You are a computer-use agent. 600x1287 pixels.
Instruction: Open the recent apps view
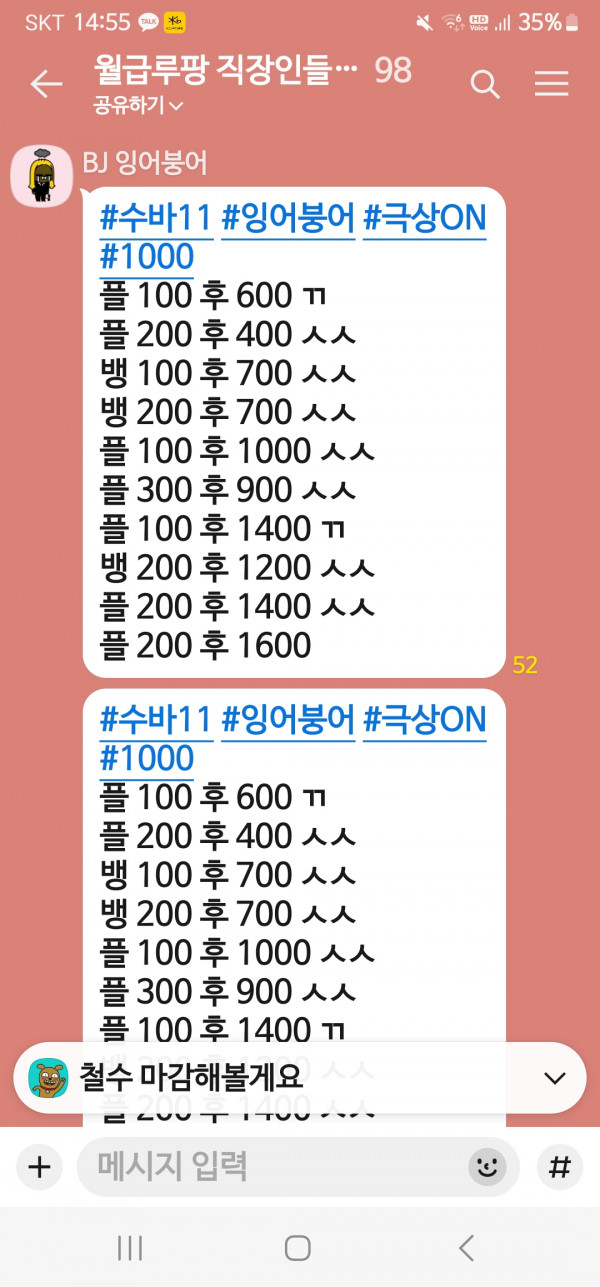coord(130,1247)
